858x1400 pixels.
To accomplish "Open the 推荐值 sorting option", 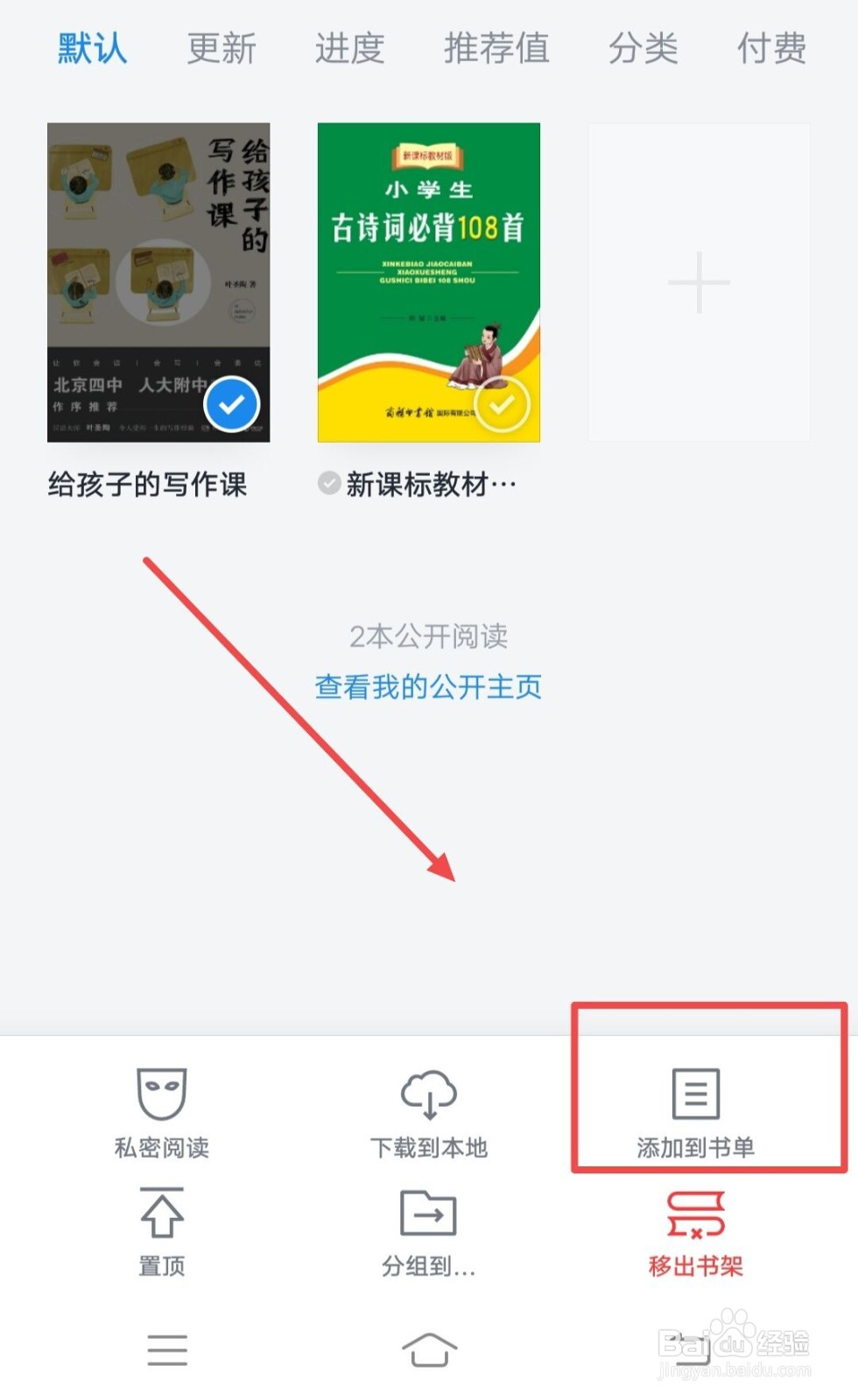I will pos(496,48).
